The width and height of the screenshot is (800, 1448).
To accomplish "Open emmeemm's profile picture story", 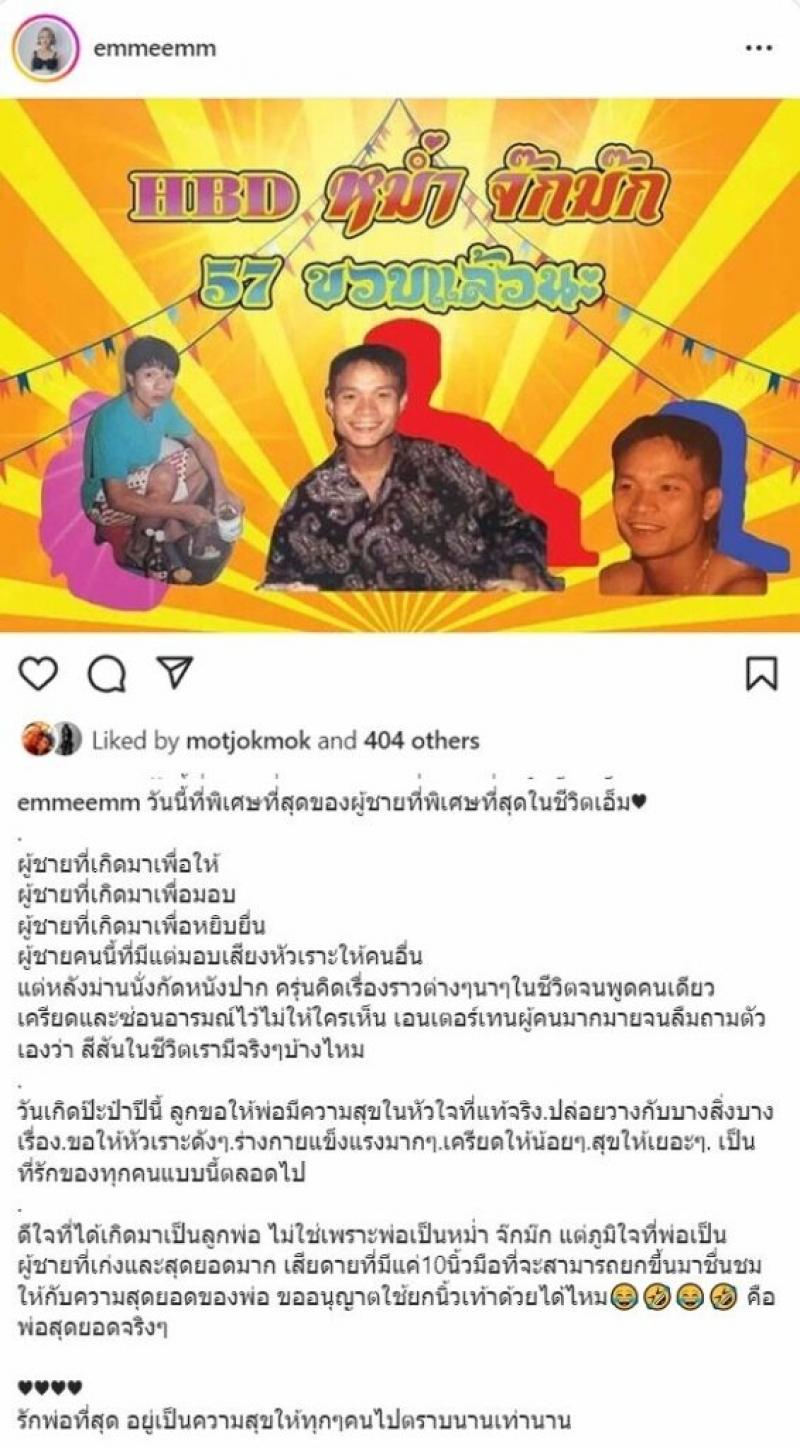I will tap(46, 48).
